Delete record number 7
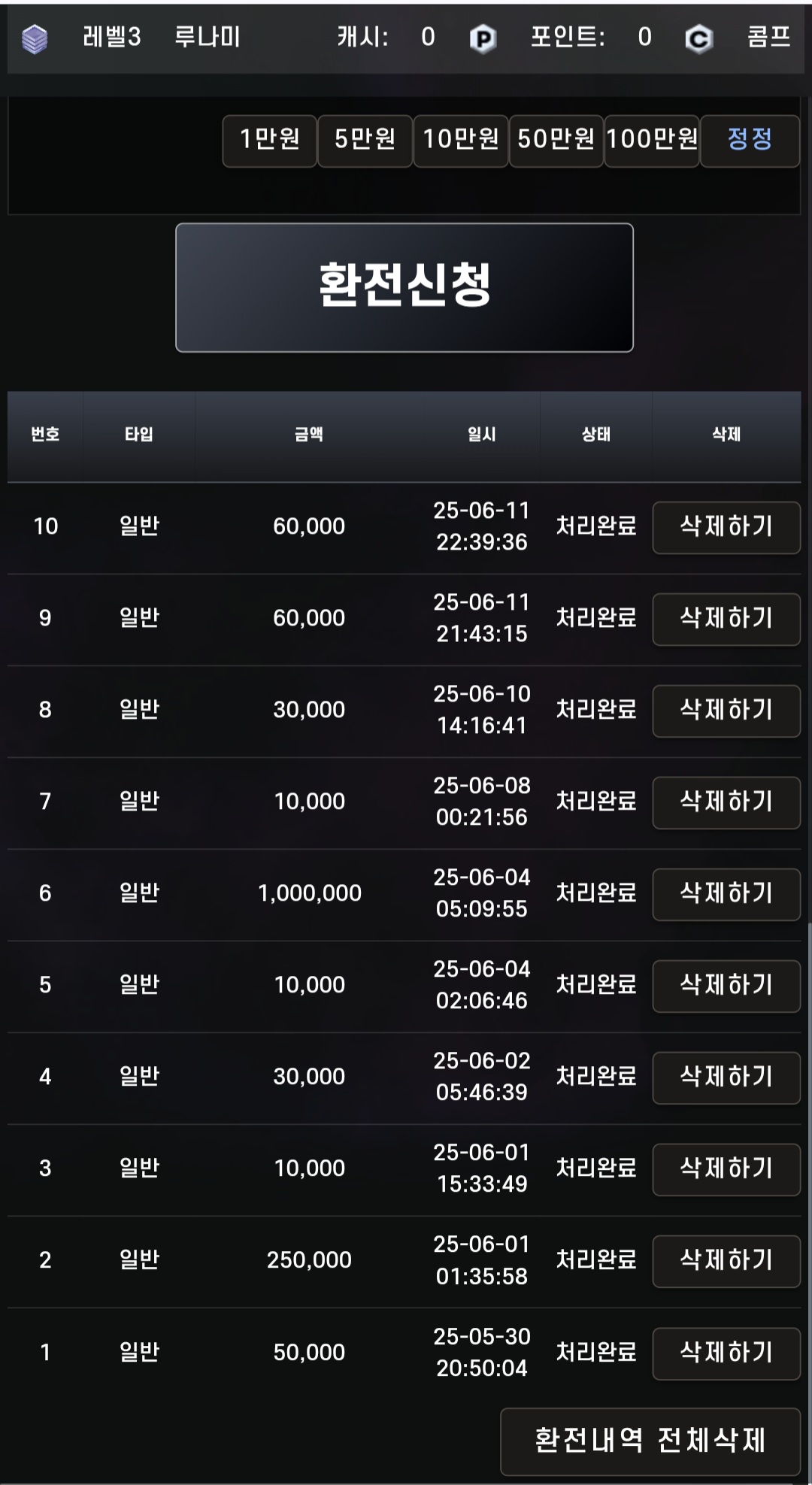This screenshot has width=812, height=1485. coord(726,802)
